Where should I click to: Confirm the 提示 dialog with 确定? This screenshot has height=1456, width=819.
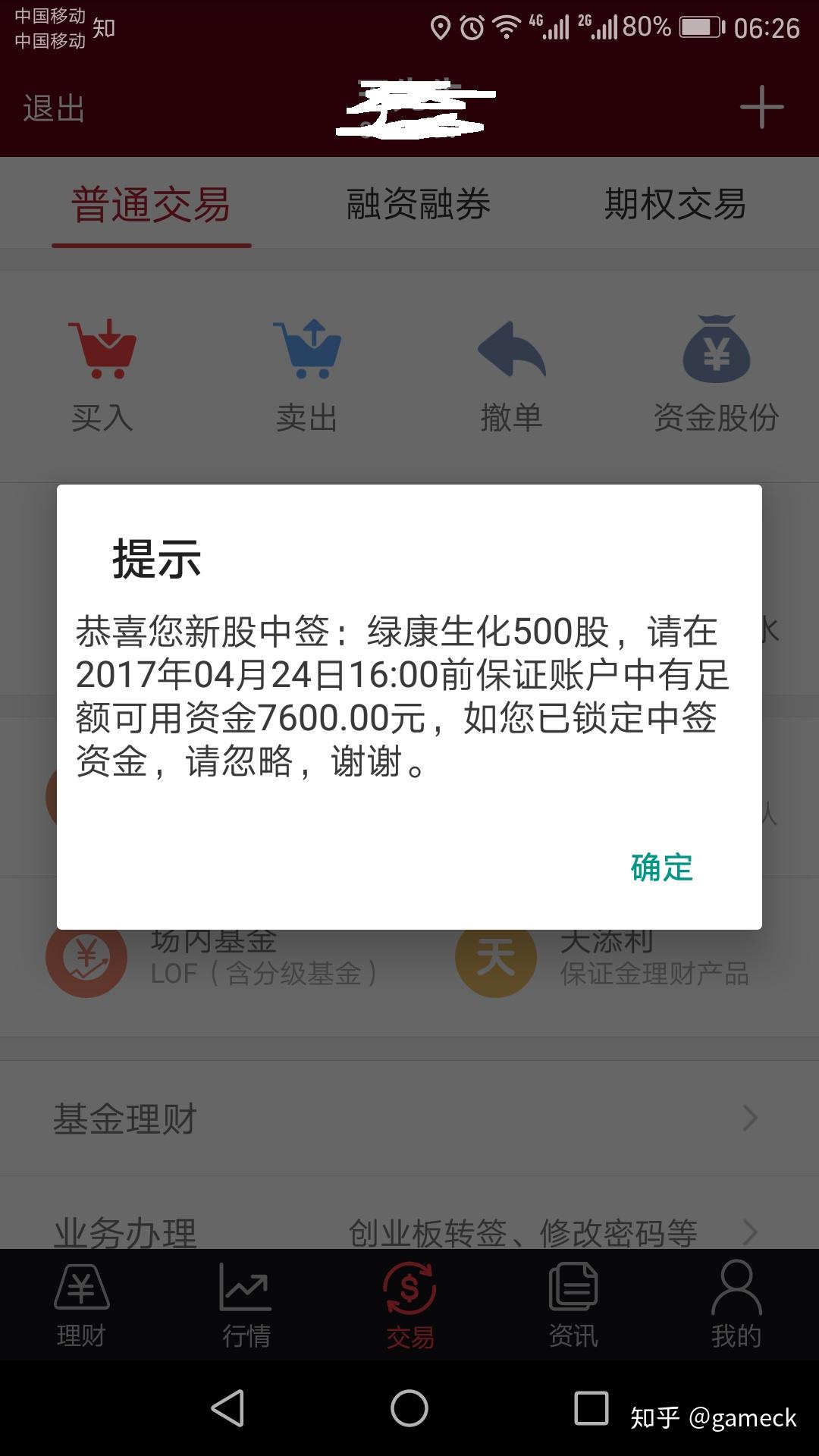tap(661, 868)
